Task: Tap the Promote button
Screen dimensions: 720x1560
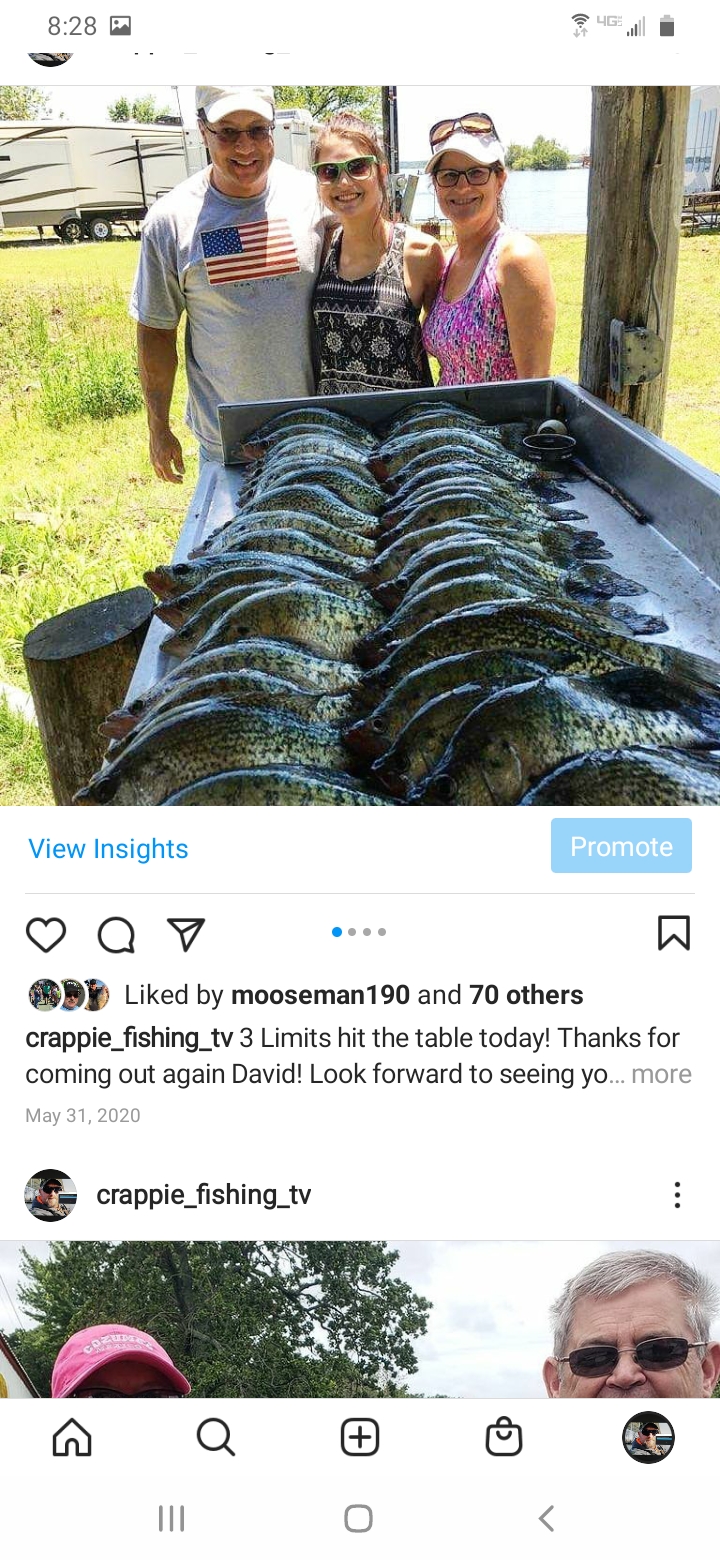Action: tap(621, 846)
